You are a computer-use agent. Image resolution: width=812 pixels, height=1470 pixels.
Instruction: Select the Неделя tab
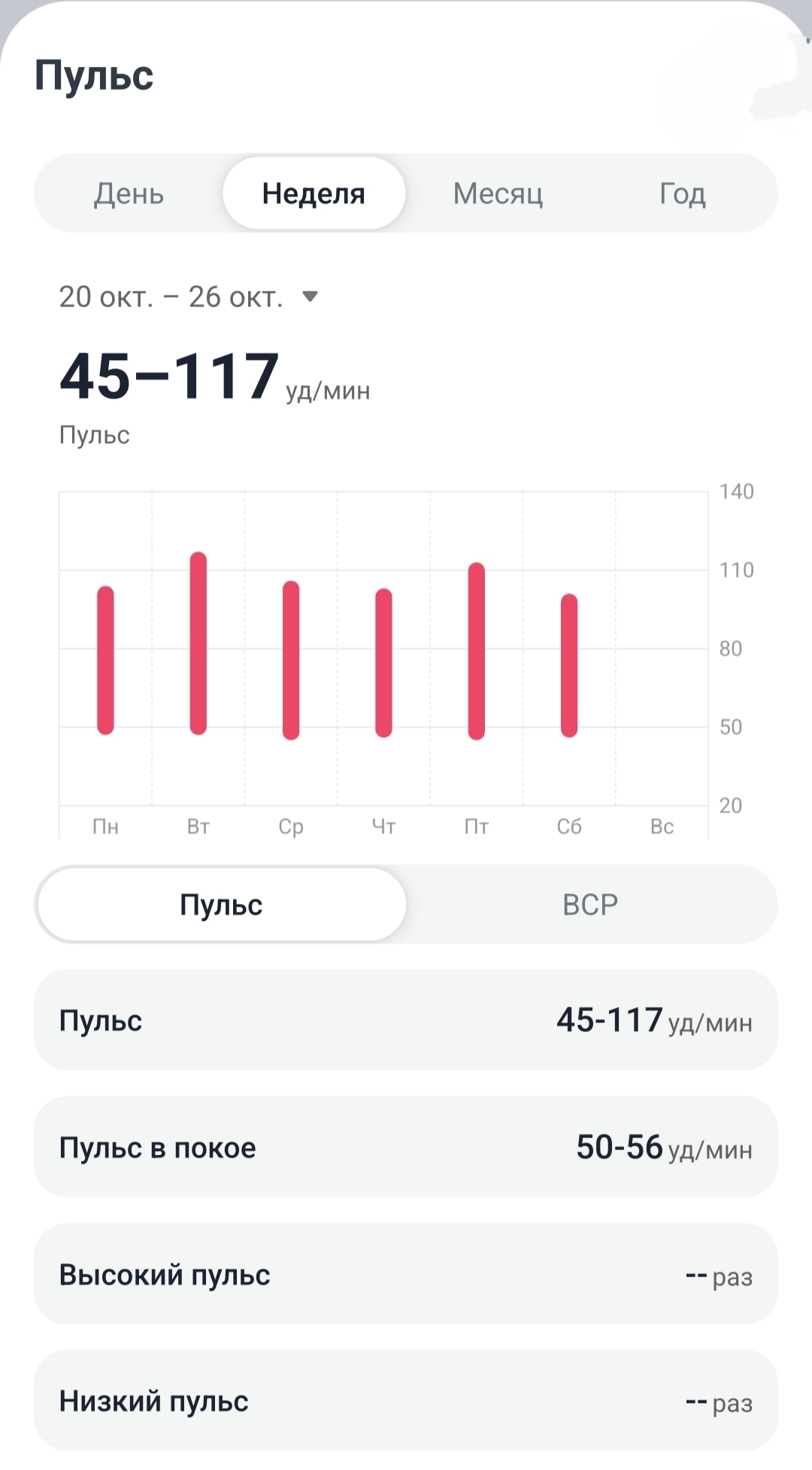(x=314, y=194)
